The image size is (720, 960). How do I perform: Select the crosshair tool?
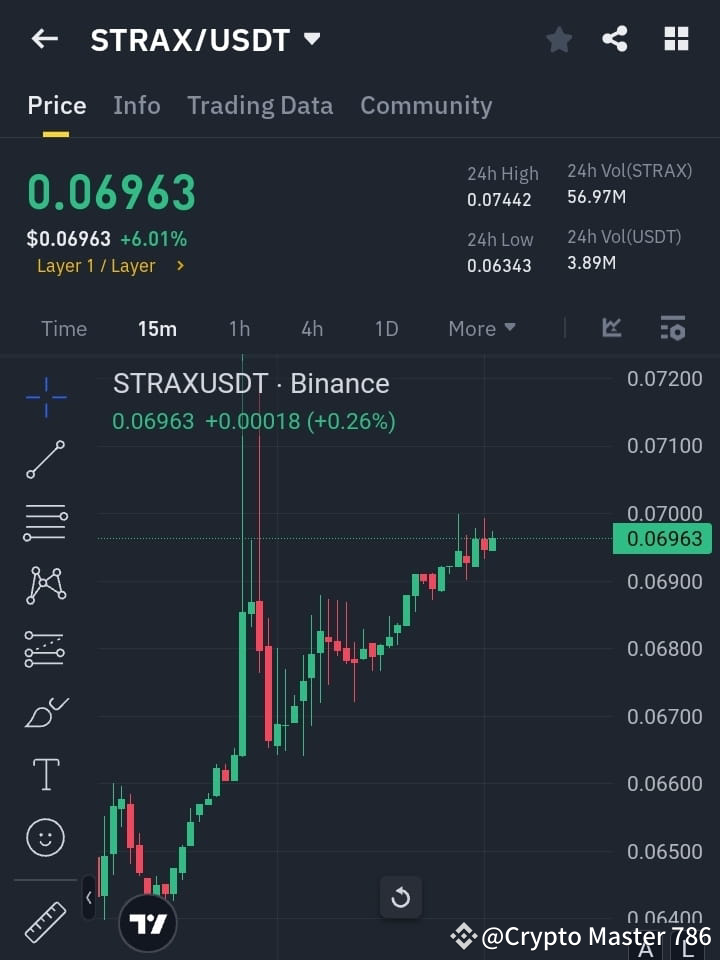click(x=44, y=398)
